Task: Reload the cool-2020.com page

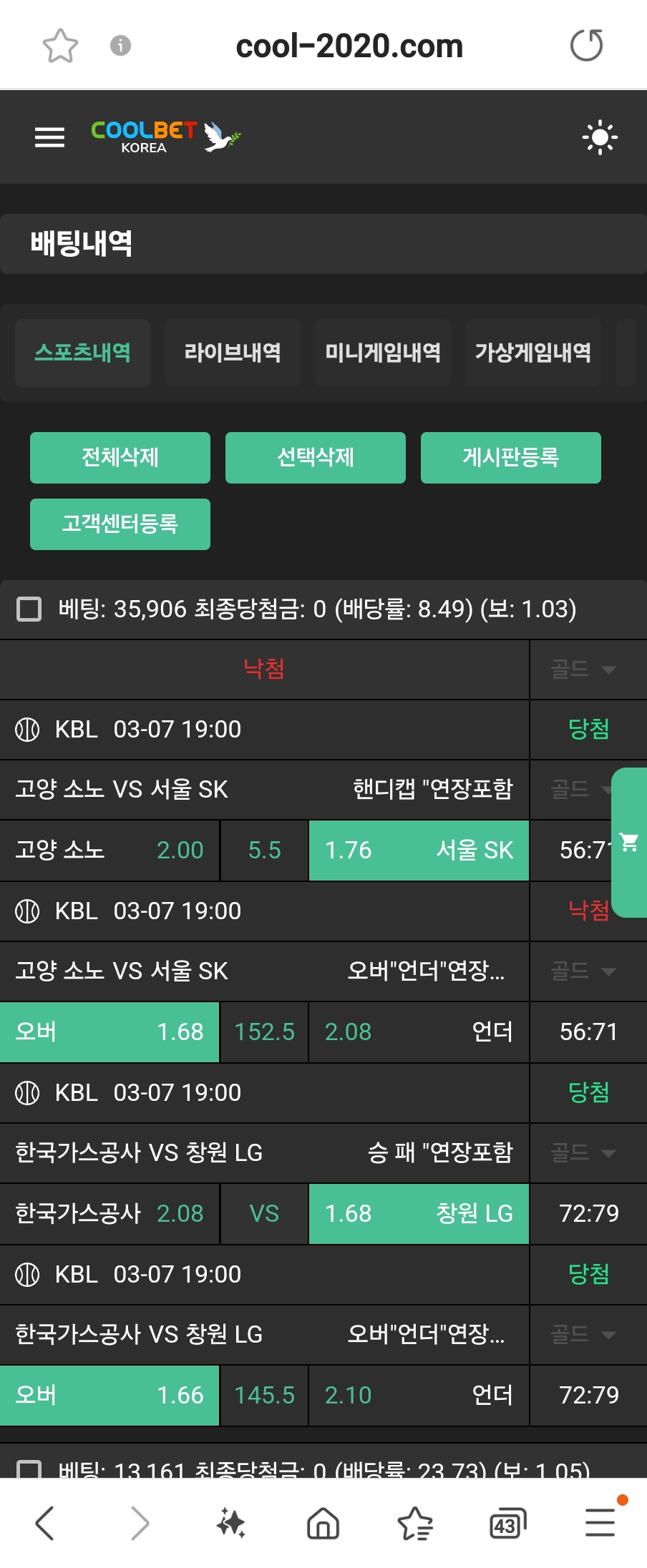Action: click(587, 46)
